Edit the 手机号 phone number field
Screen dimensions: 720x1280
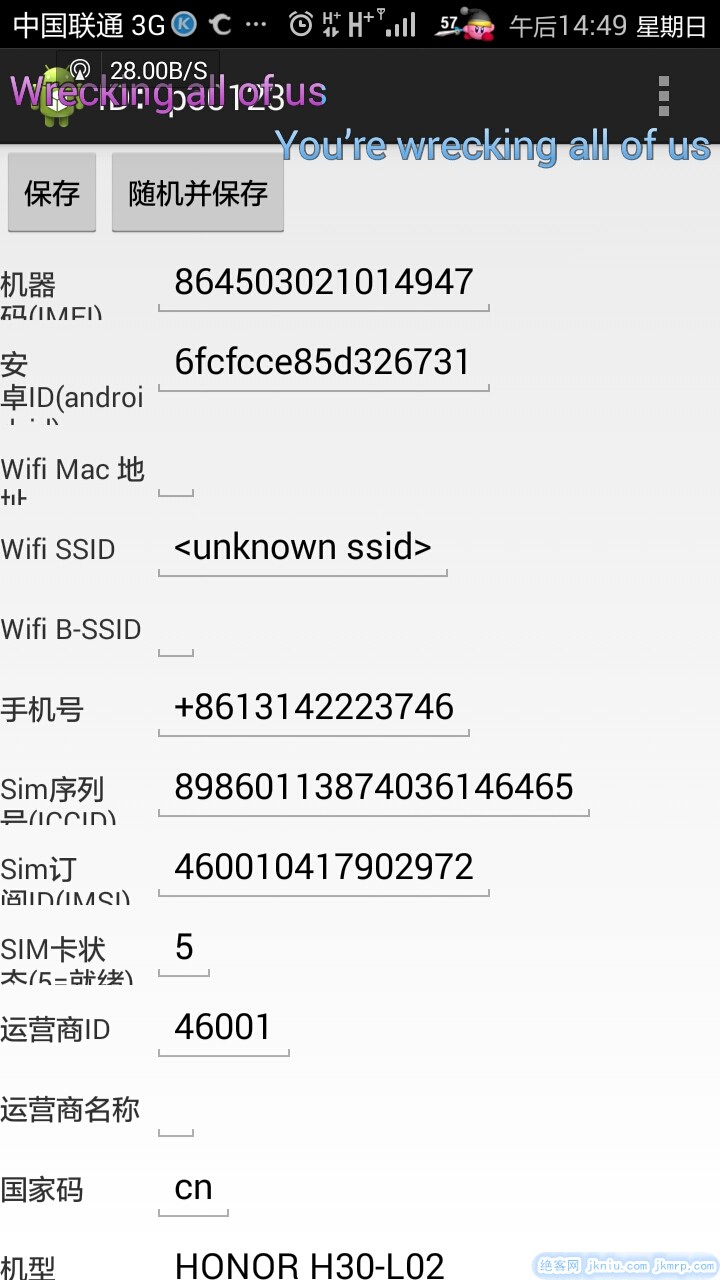[313, 708]
